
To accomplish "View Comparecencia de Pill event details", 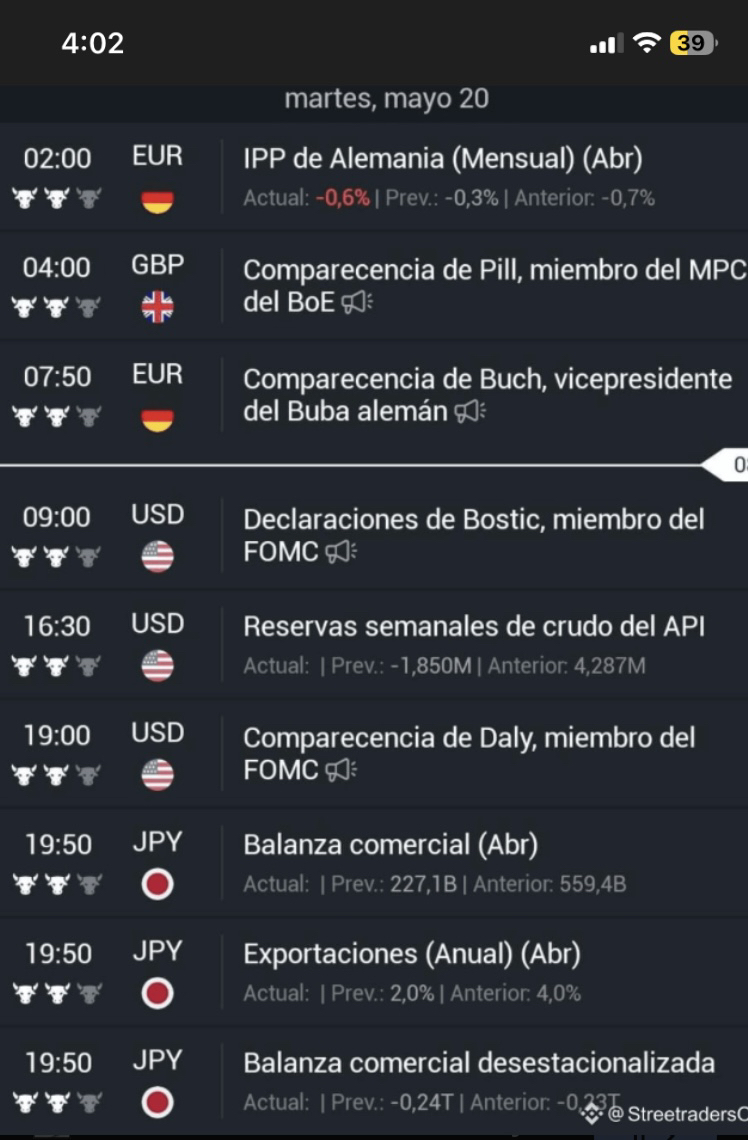I will coord(494,285).
